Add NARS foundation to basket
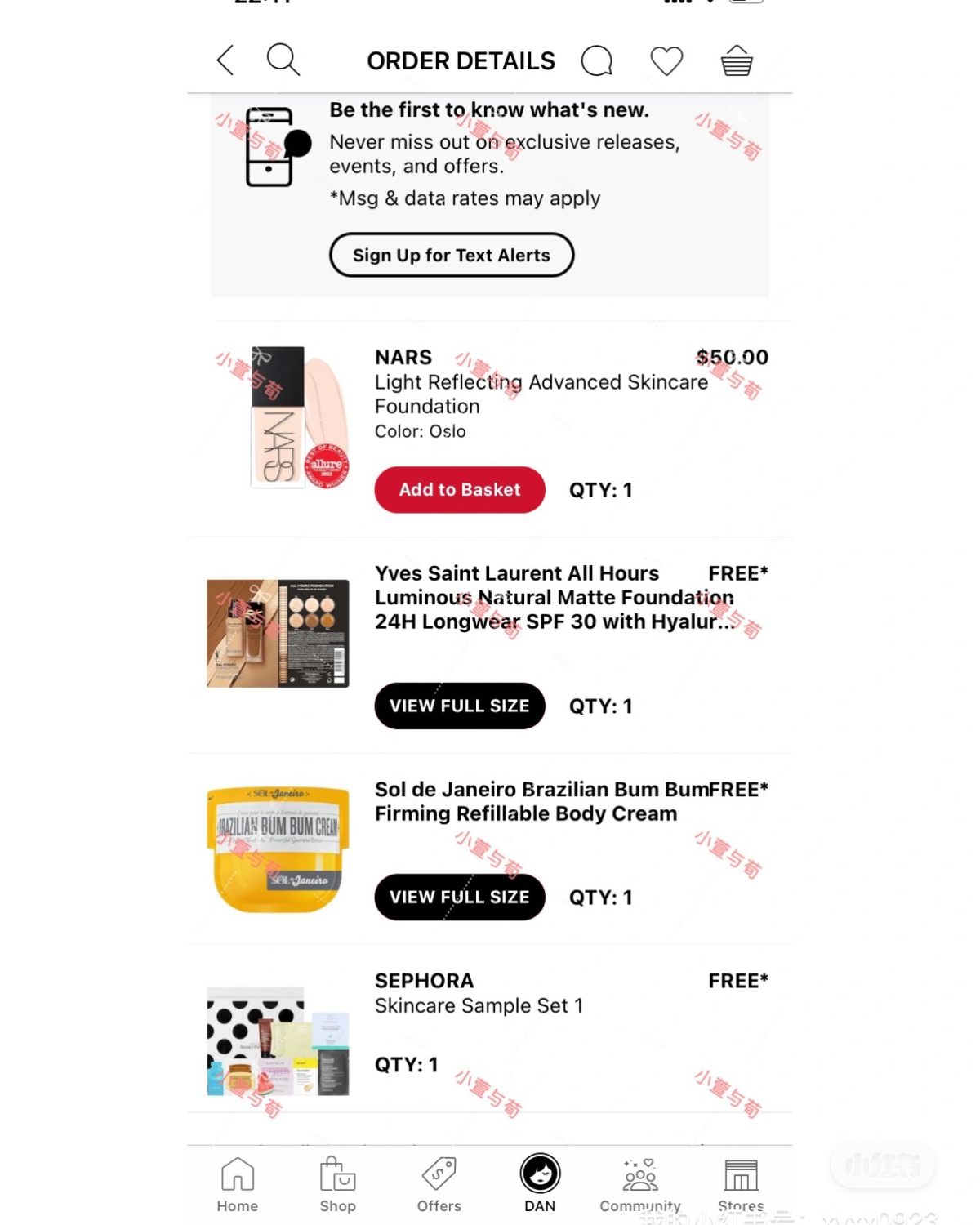Viewport: 980px width, 1225px height. (460, 490)
